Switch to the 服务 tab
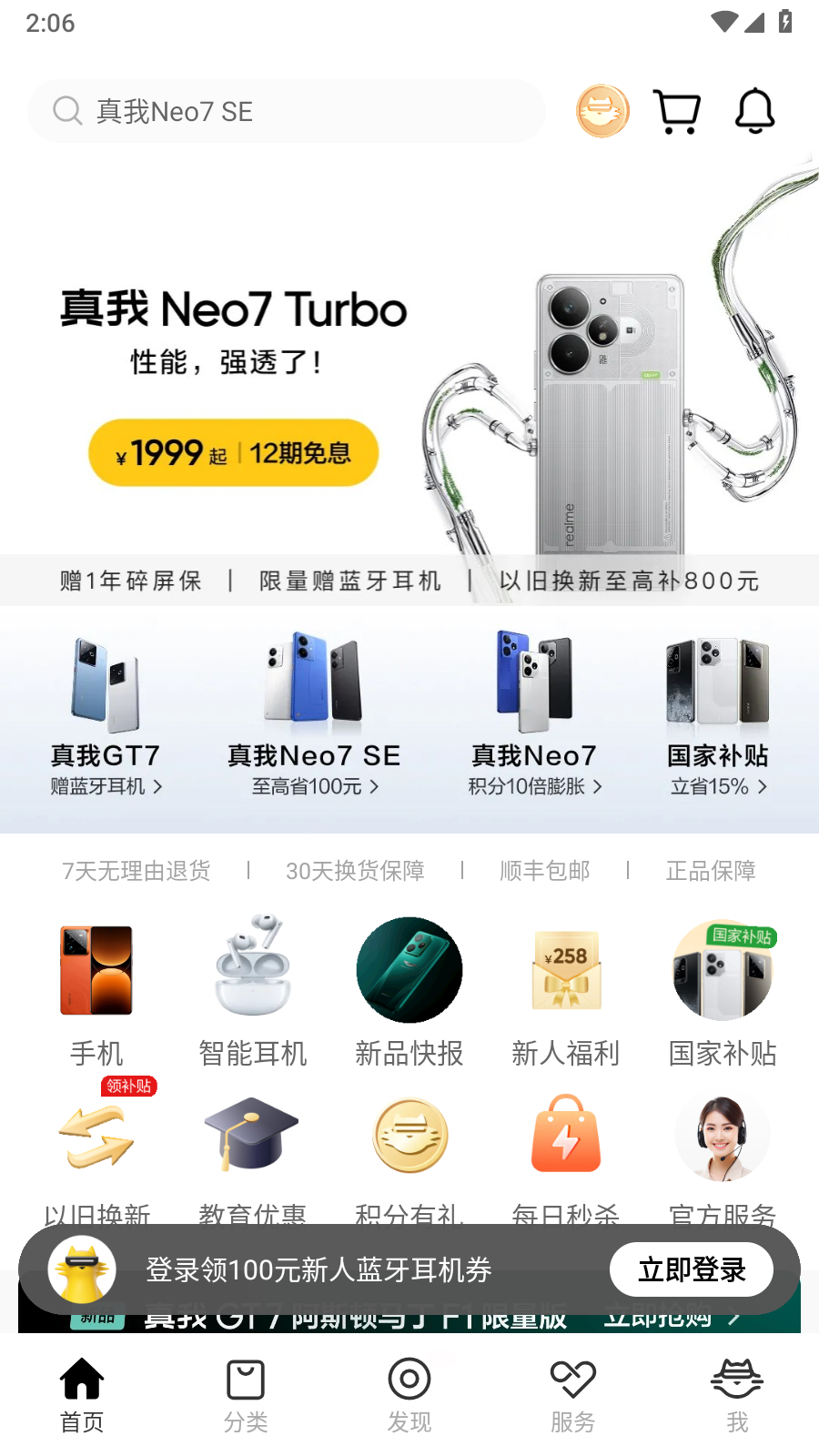819x1456 pixels. pyautogui.click(x=573, y=1396)
